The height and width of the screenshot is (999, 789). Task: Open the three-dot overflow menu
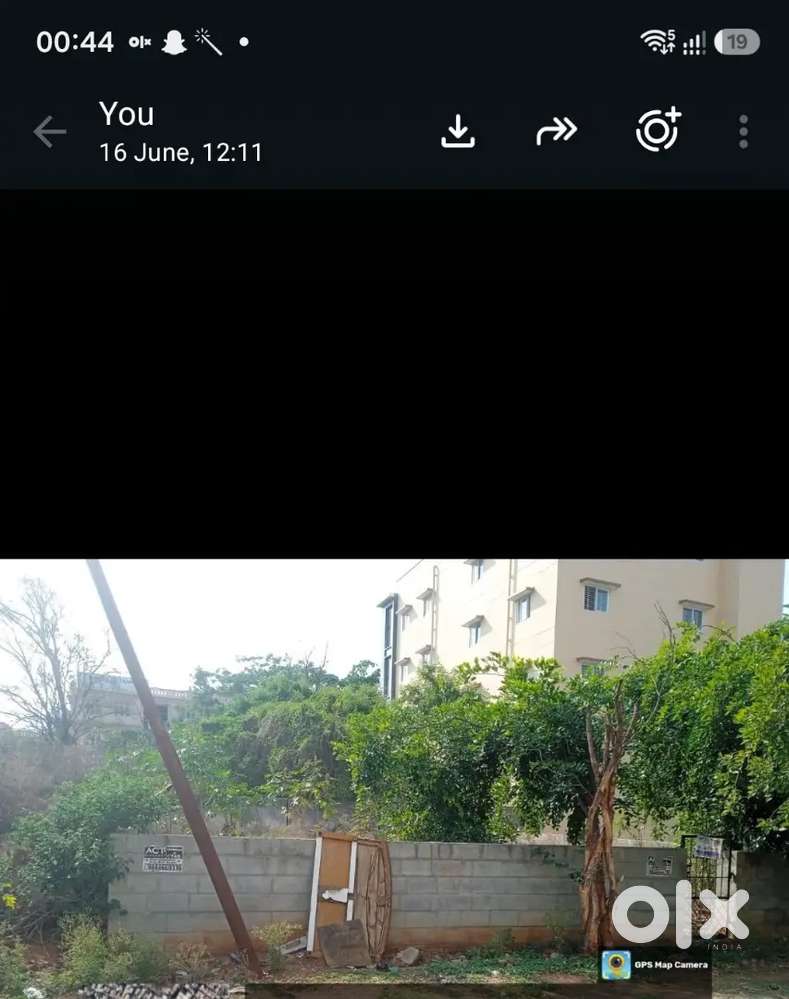743,132
